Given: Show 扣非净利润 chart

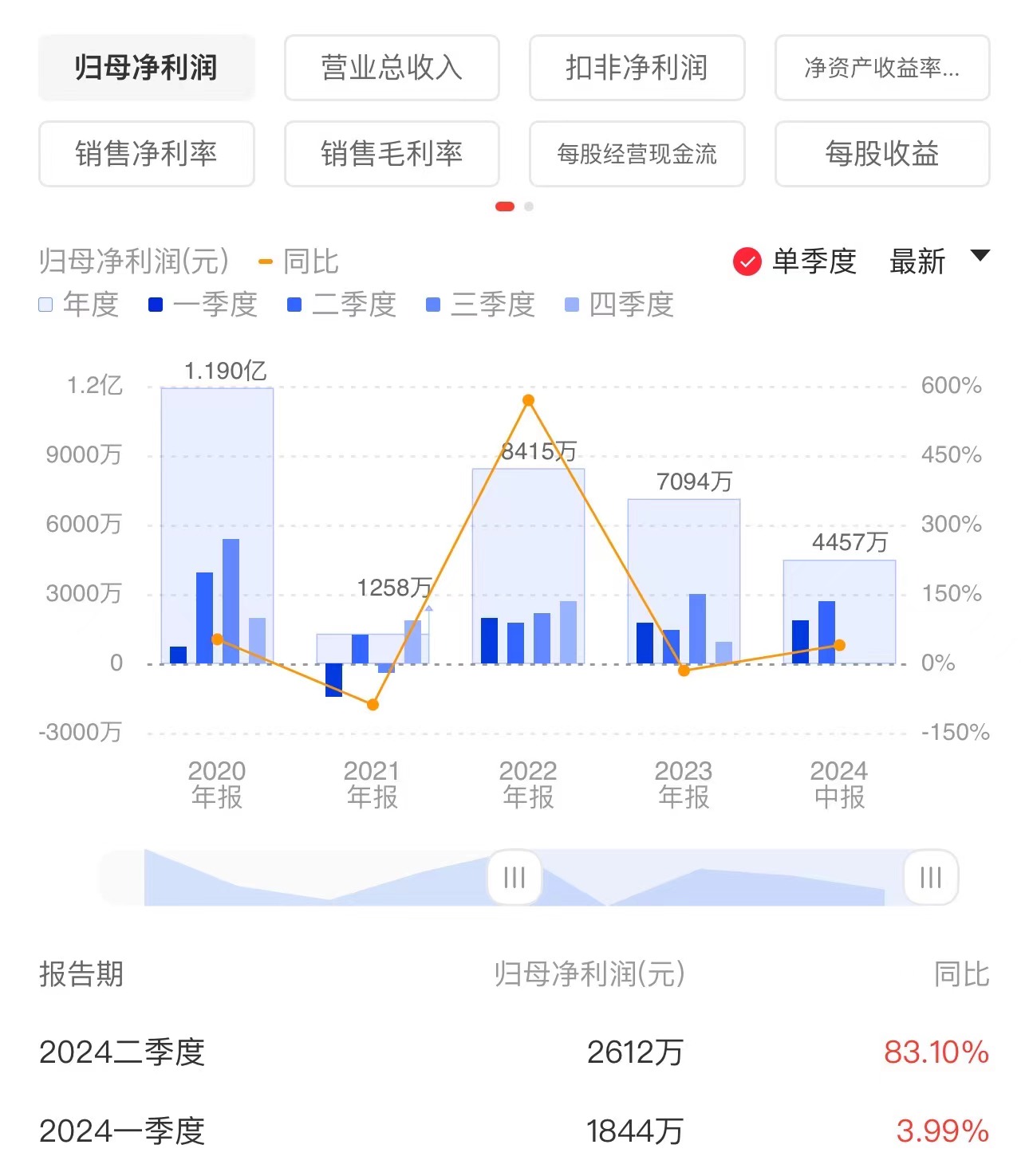Looking at the screenshot, I should click(x=637, y=68).
